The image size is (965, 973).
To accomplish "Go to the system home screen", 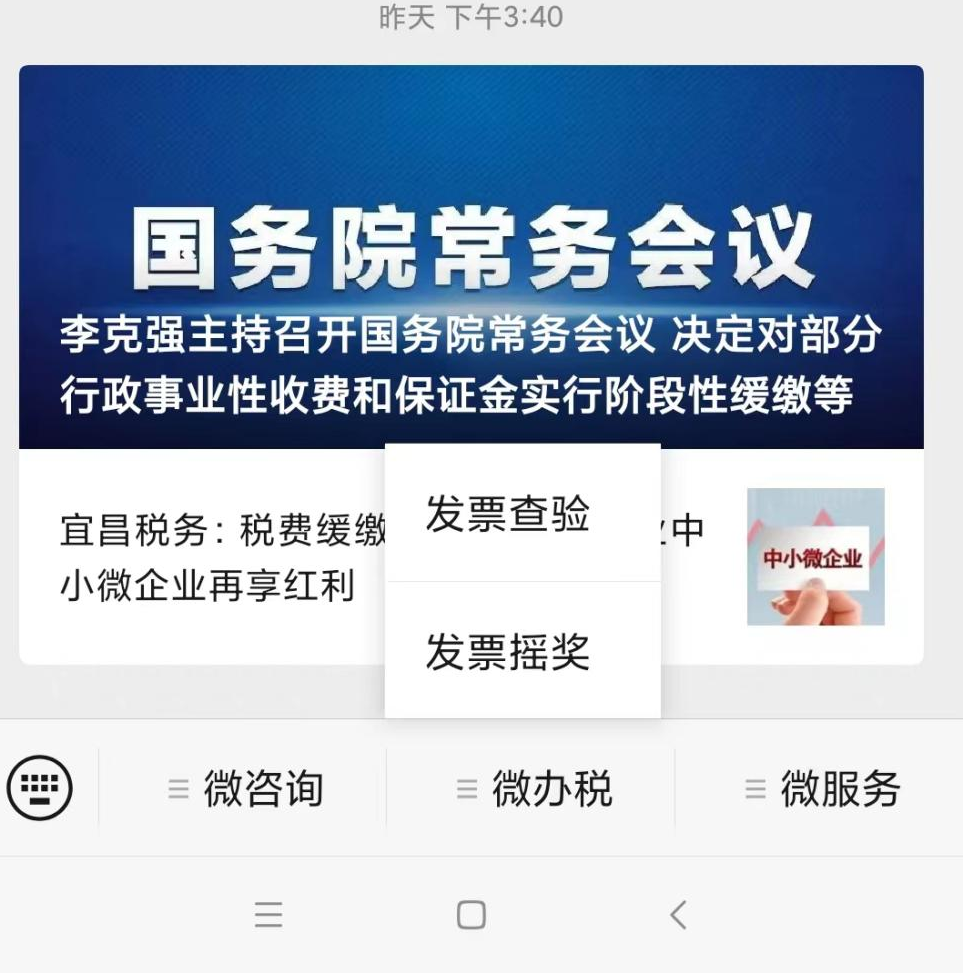I will pyautogui.click(x=471, y=914).
